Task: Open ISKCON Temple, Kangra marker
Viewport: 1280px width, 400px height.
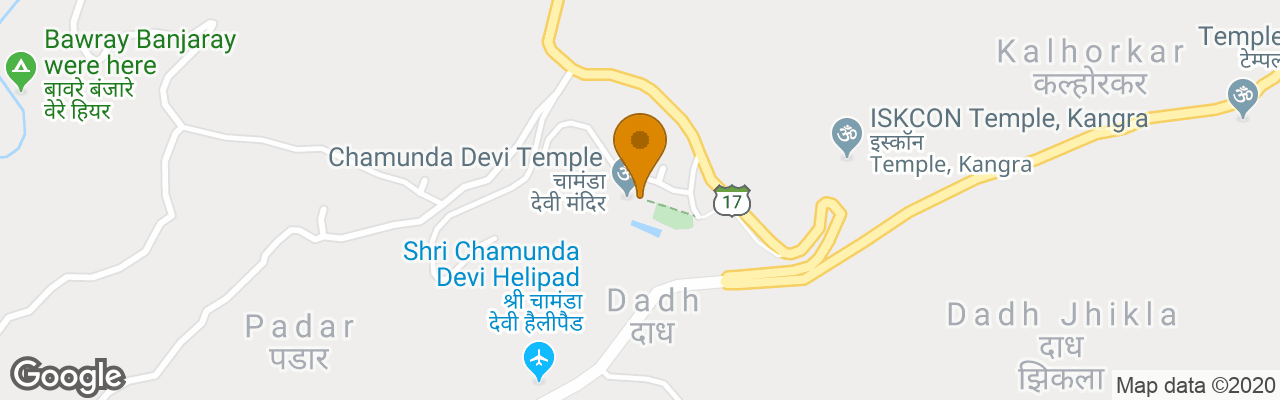Action: point(847,135)
